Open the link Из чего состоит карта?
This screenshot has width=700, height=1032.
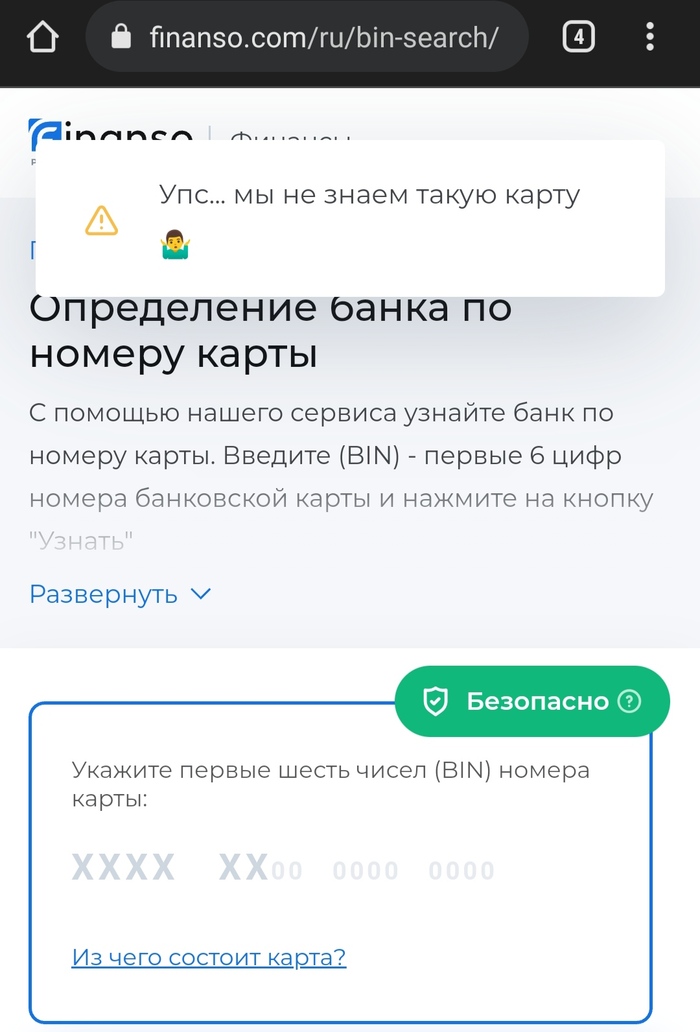click(209, 957)
